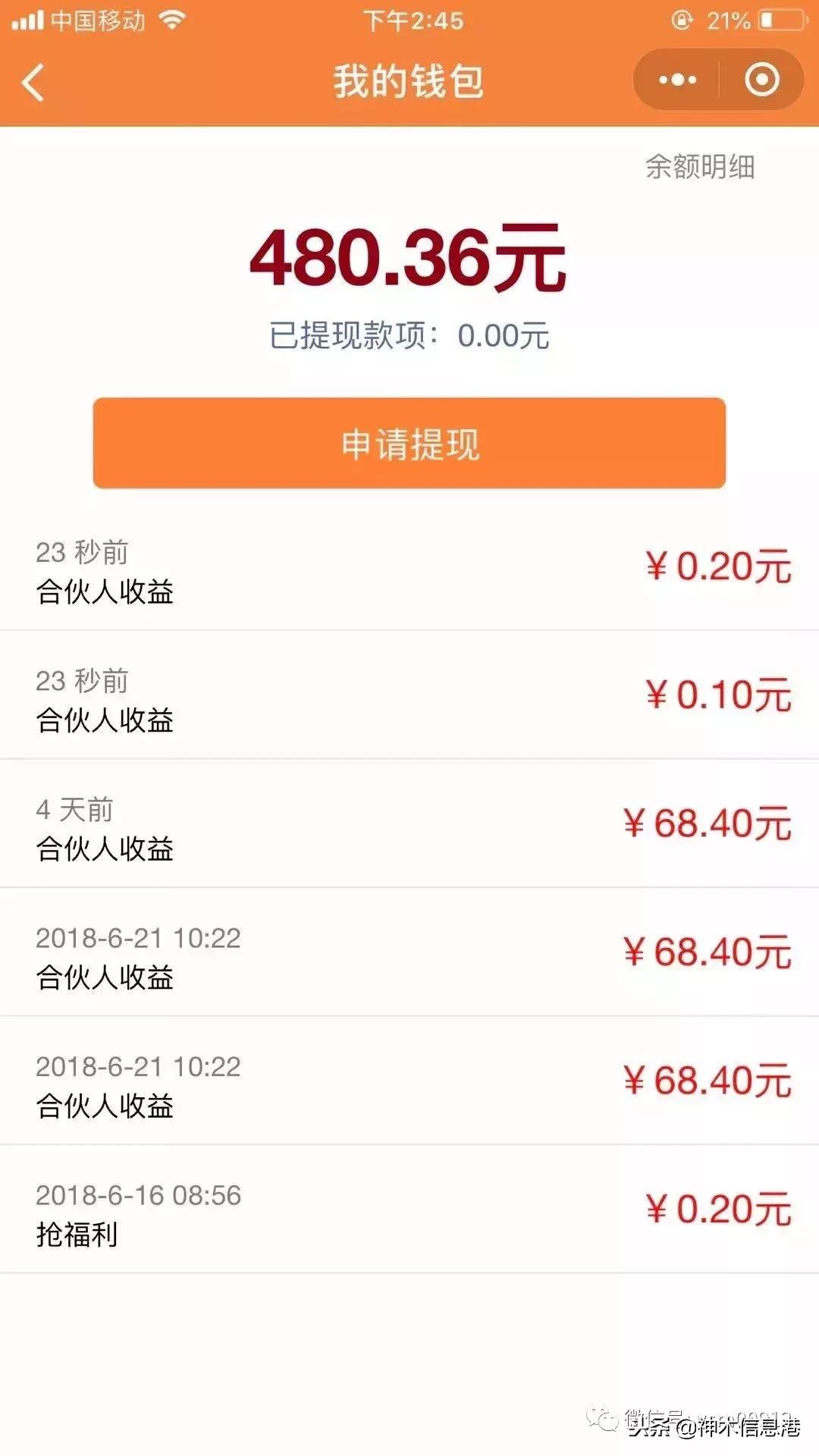Tap the 已提现款项 withdrawn amount text

pos(409,336)
